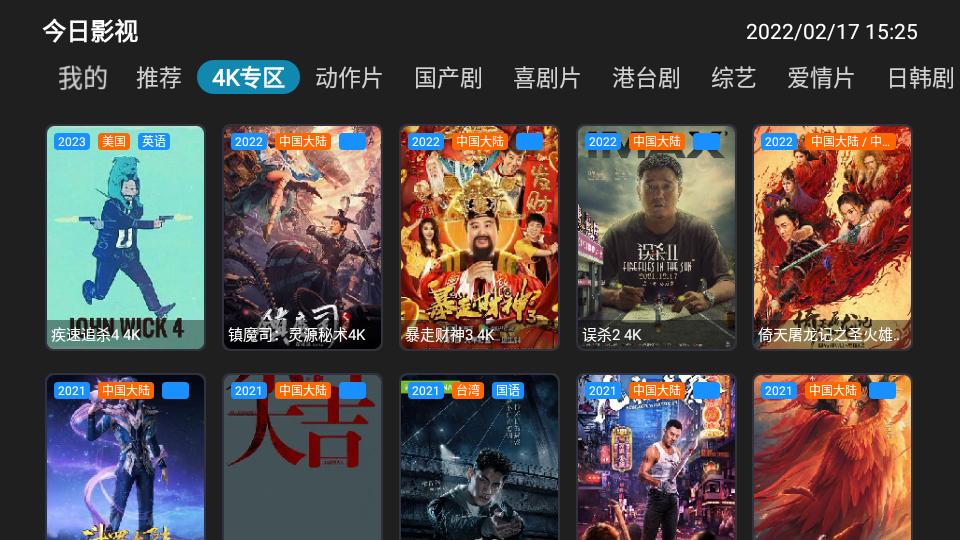Screen dimensions: 960x540
Task: Switch to the 我的 tab
Action: [x=82, y=78]
